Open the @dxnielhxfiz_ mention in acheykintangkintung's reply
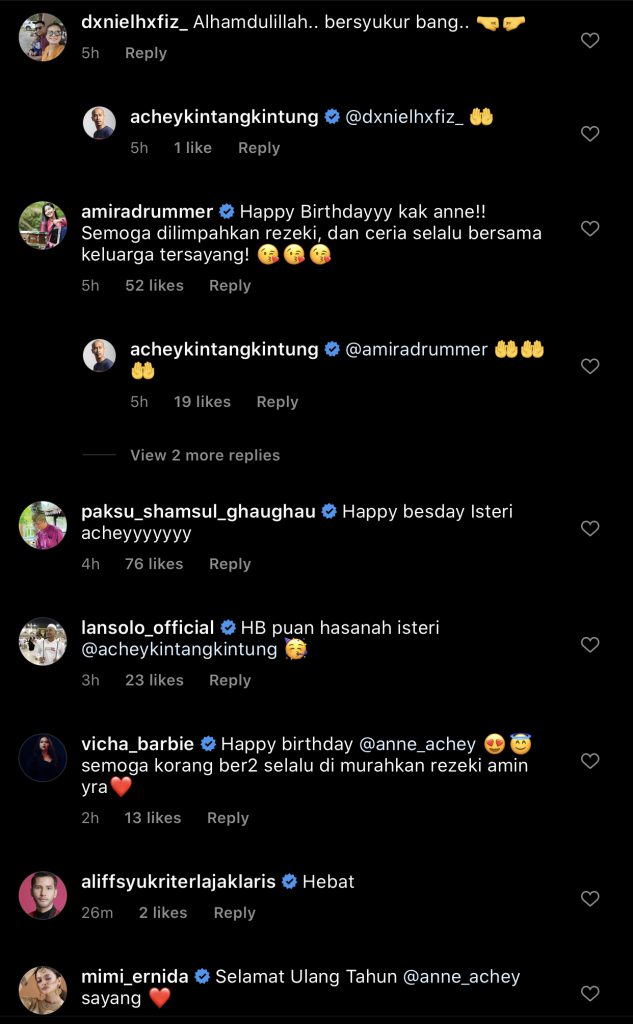 [404, 117]
